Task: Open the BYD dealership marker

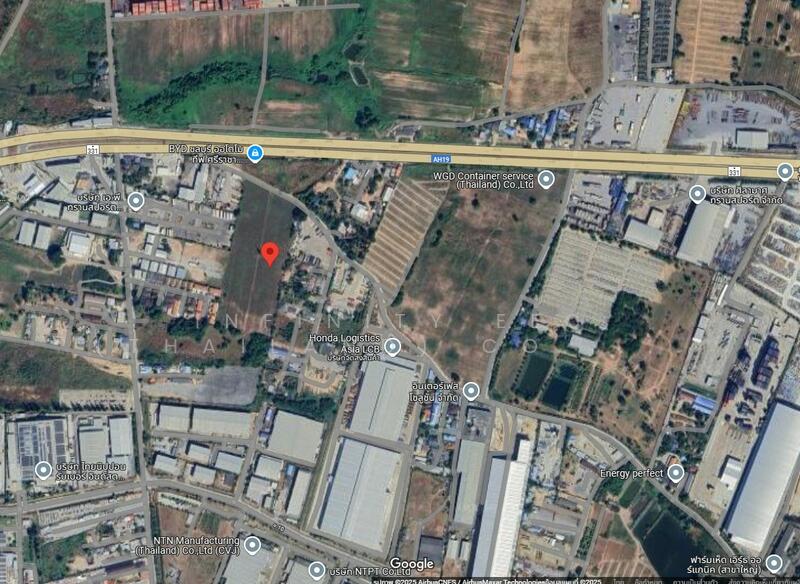Action: (x=256, y=153)
